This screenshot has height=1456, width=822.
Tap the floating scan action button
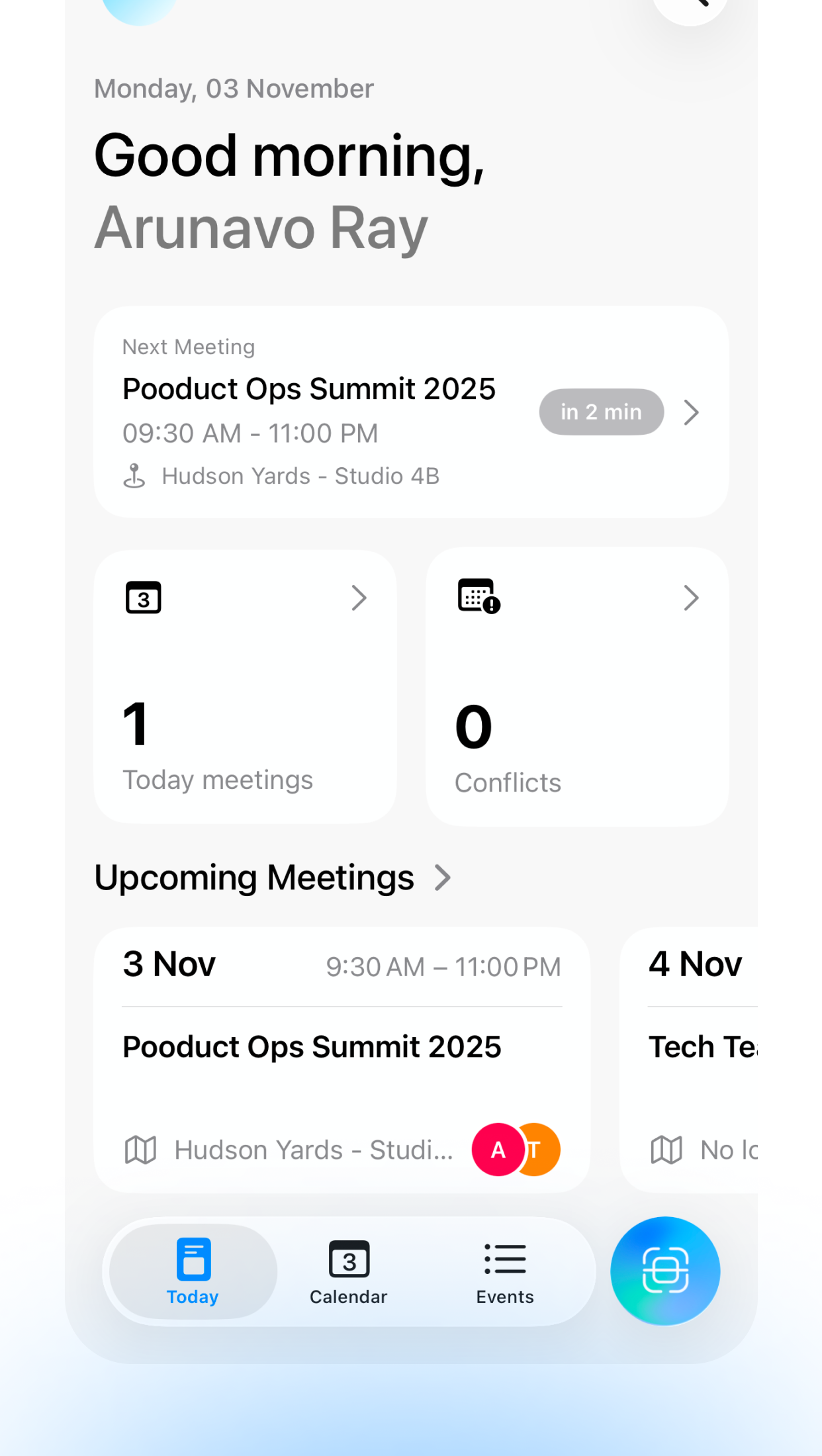pos(665,1271)
